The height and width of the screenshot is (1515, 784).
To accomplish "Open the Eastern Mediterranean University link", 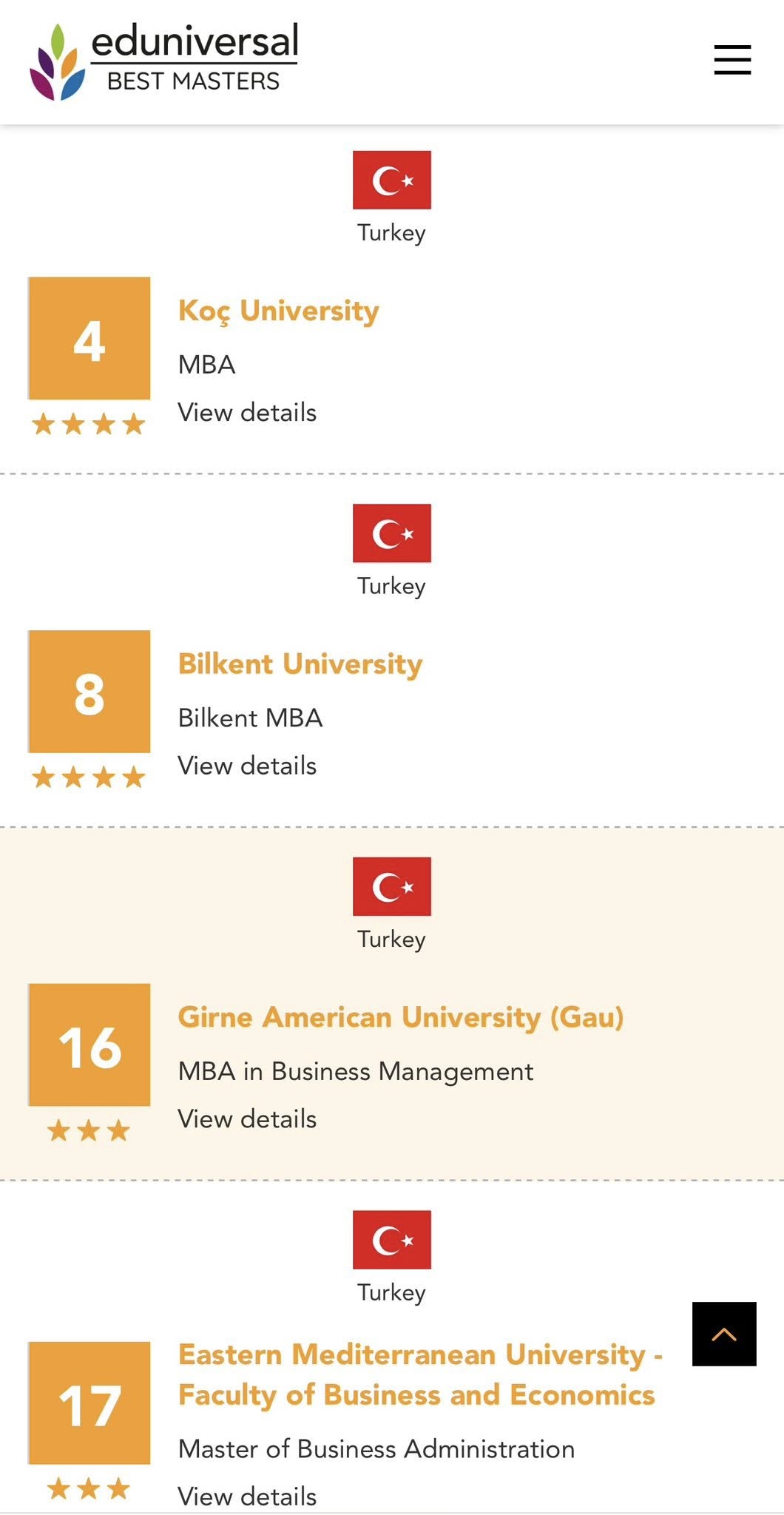I will coord(418,1374).
